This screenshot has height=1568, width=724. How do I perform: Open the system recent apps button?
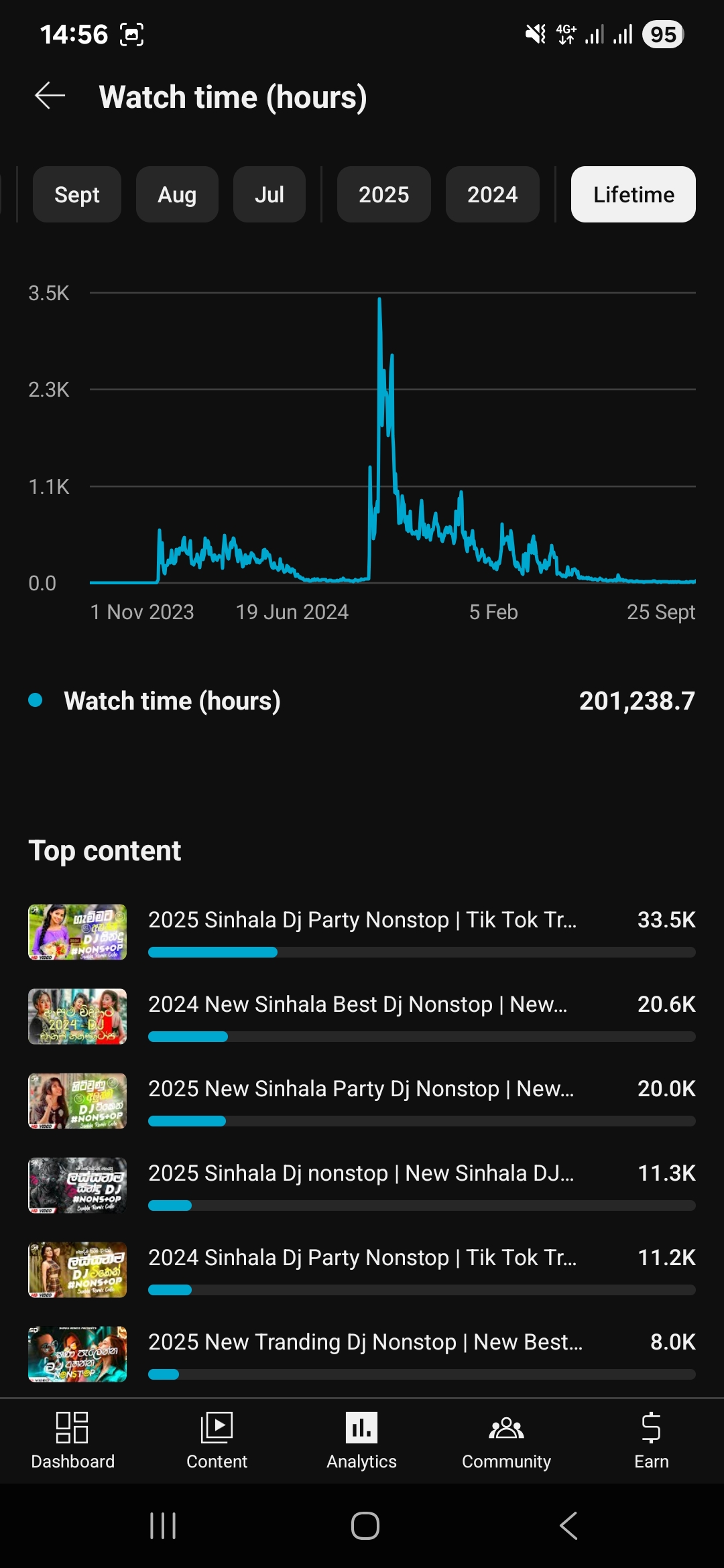click(x=163, y=1526)
